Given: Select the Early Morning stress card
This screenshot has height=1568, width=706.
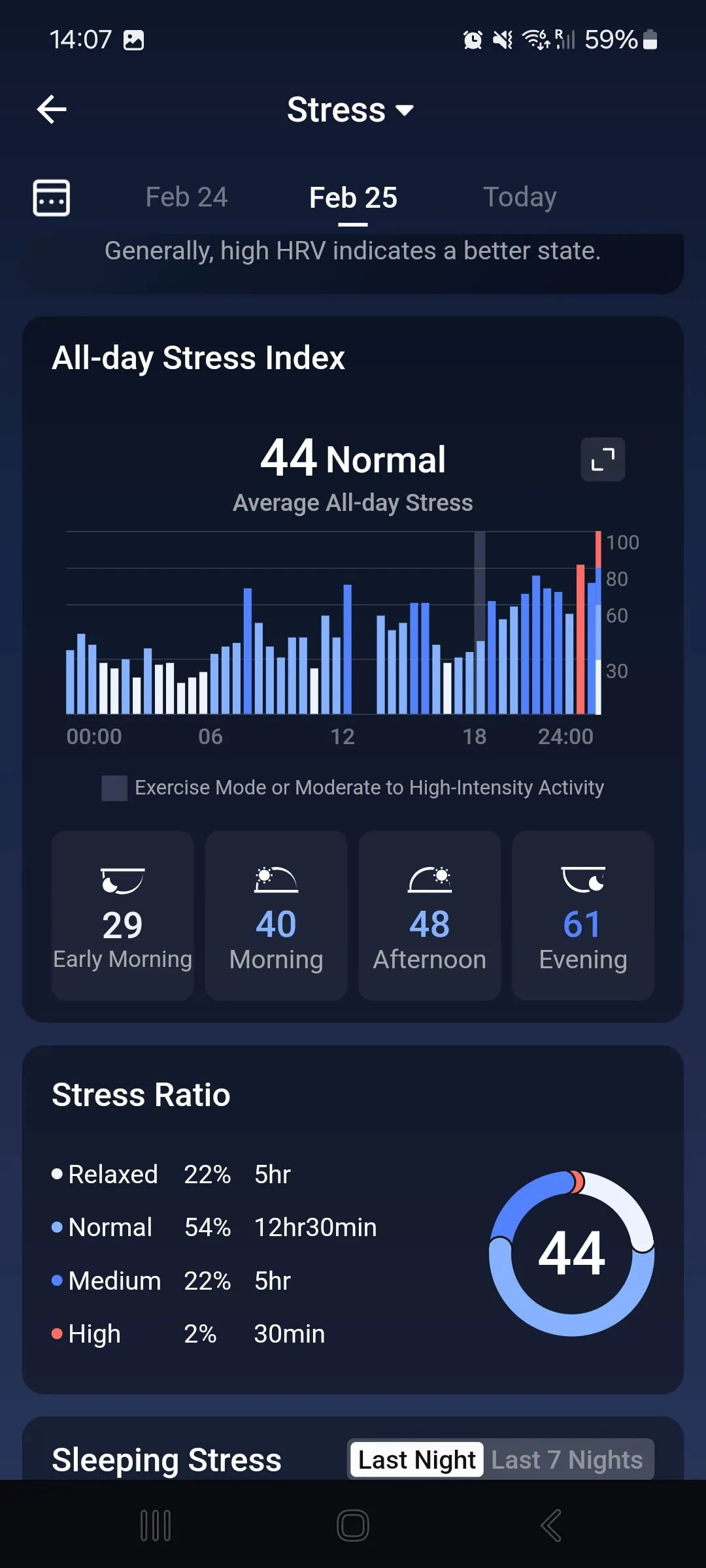Looking at the screenshot, I should pyautogui.click(x=123, y=915).
